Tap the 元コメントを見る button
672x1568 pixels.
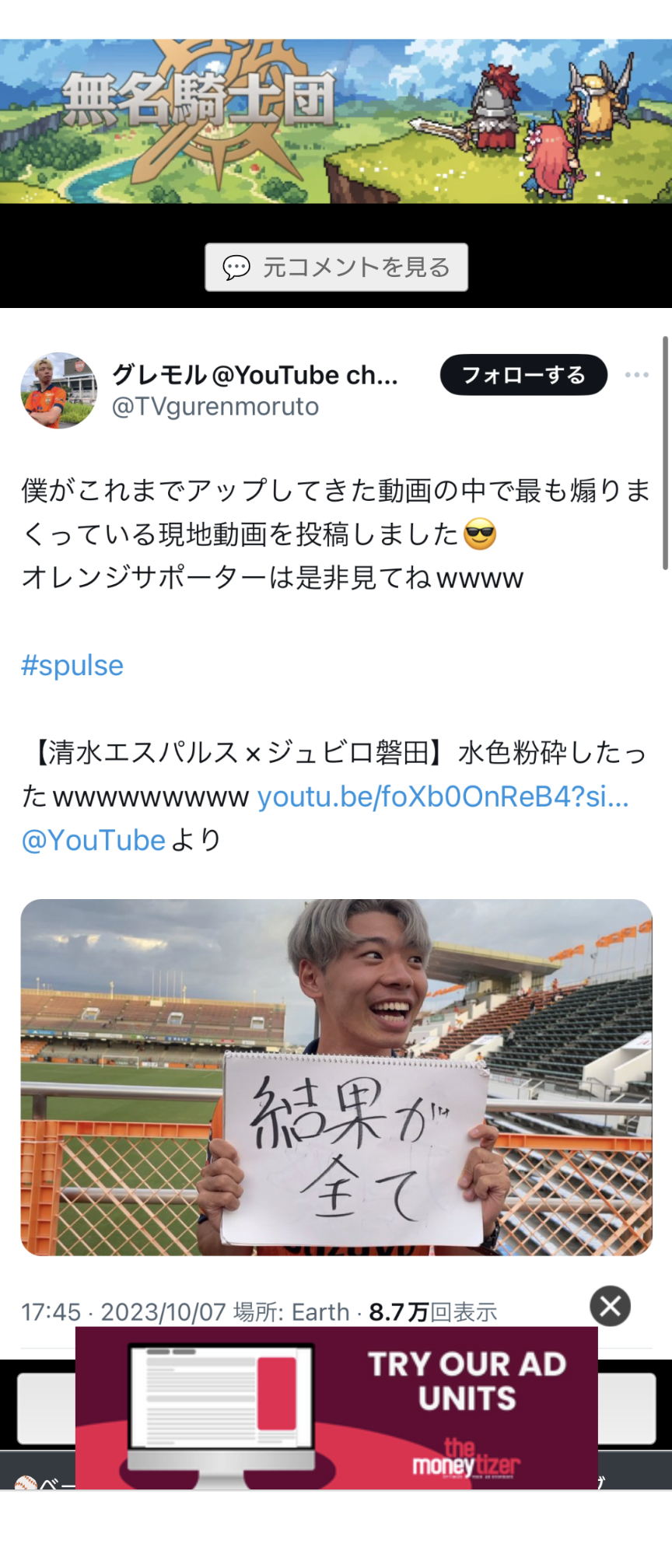(336, 268)
